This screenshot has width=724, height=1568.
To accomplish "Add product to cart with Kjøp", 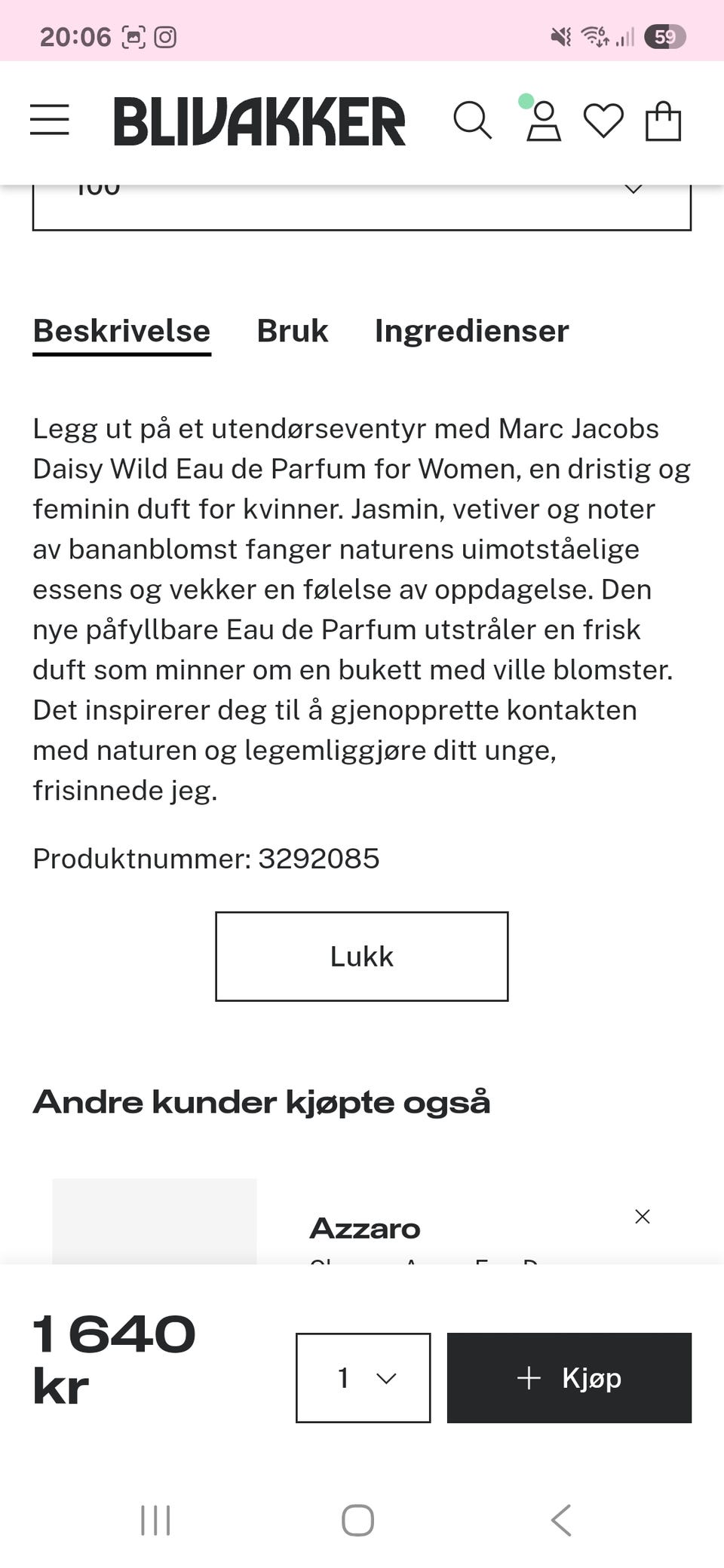I will (x=568, y=1378).
